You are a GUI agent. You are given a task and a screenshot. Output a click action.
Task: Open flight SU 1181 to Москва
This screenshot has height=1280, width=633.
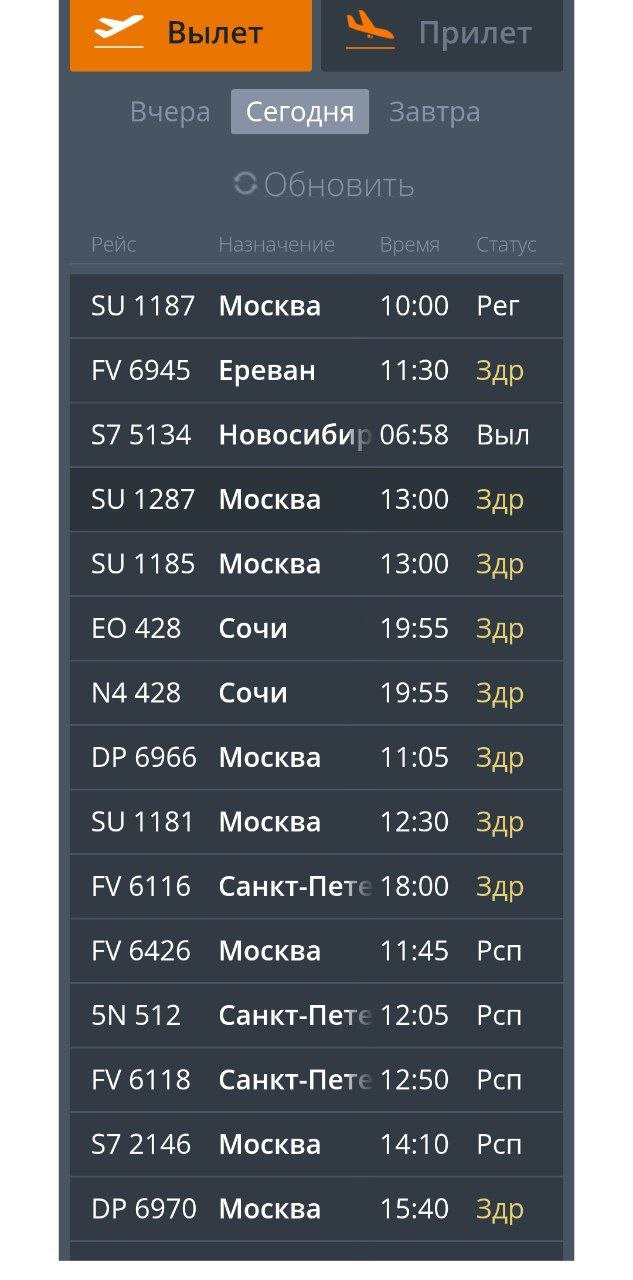pyautogui.click(x=316, y=822)
